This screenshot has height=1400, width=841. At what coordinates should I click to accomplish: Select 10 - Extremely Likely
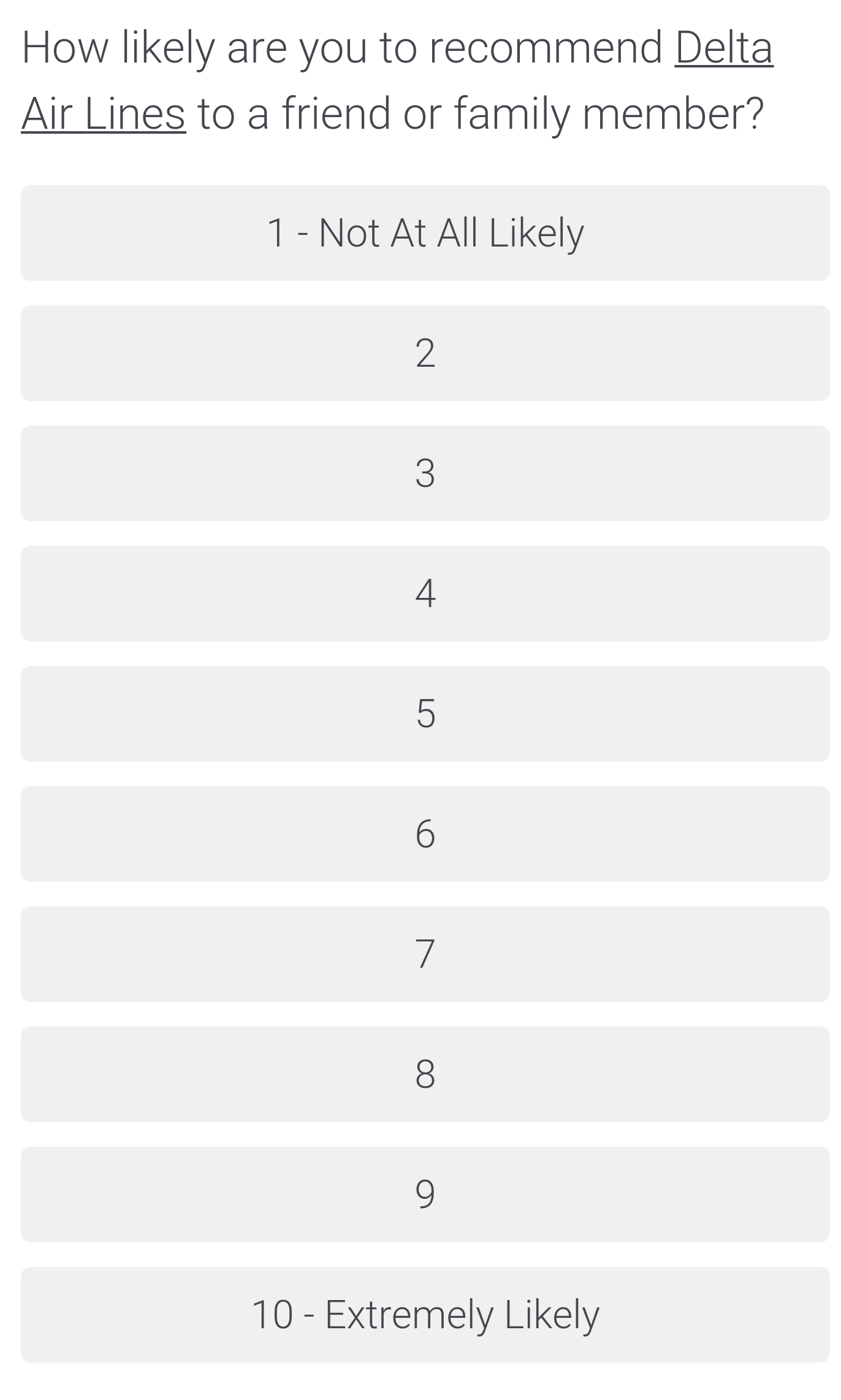coord(425,1315)
